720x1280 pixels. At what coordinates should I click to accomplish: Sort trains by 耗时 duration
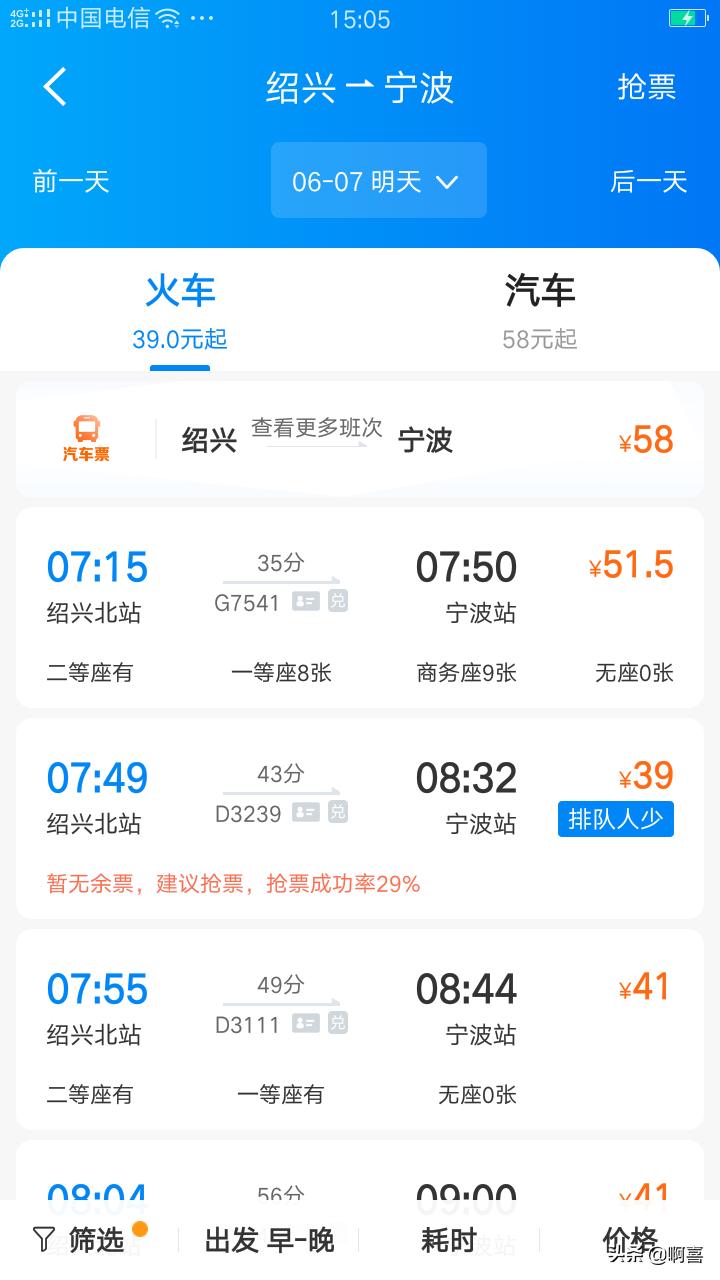449,1240
